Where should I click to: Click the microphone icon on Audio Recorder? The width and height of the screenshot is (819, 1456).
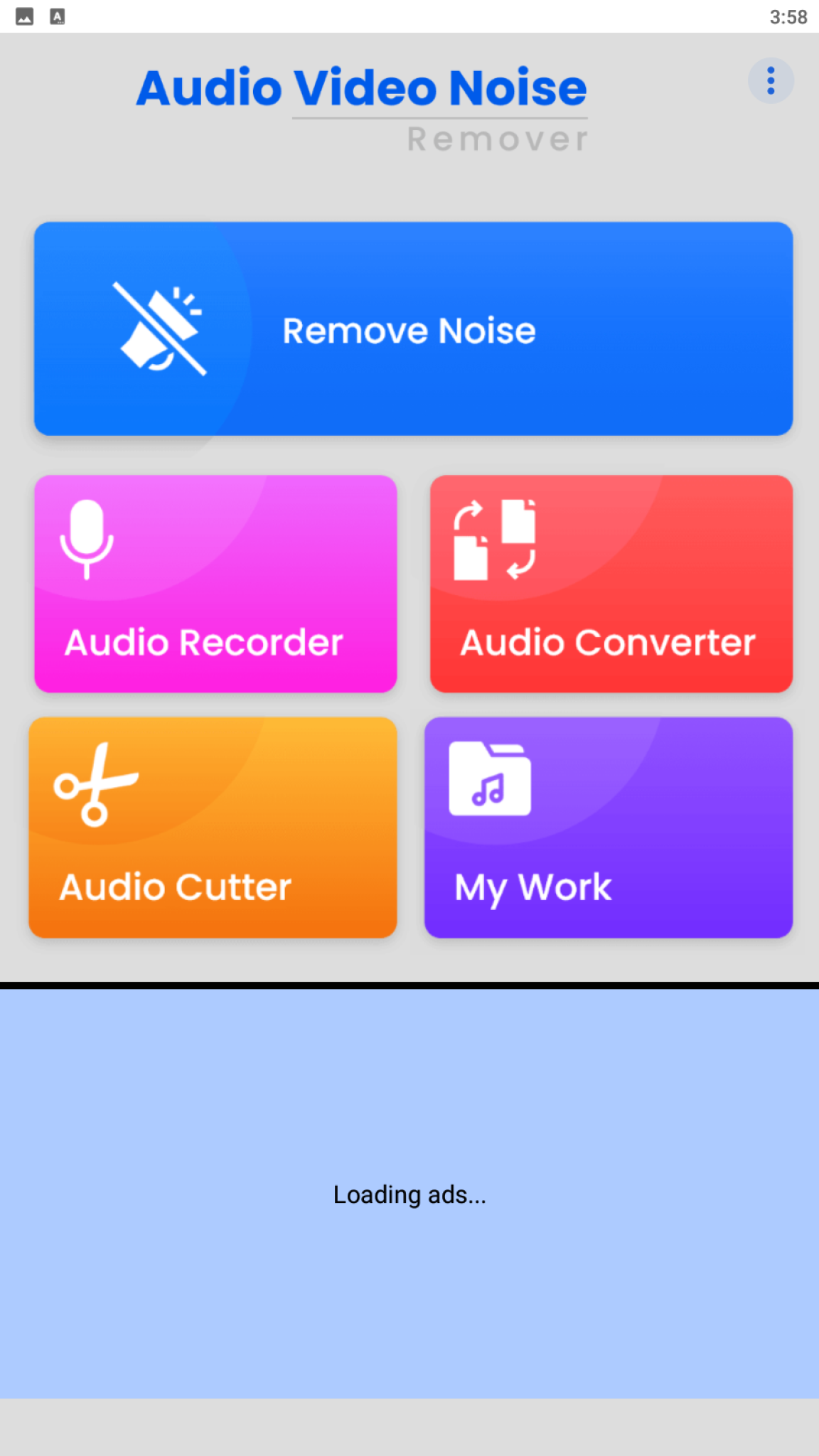(87, 537)
